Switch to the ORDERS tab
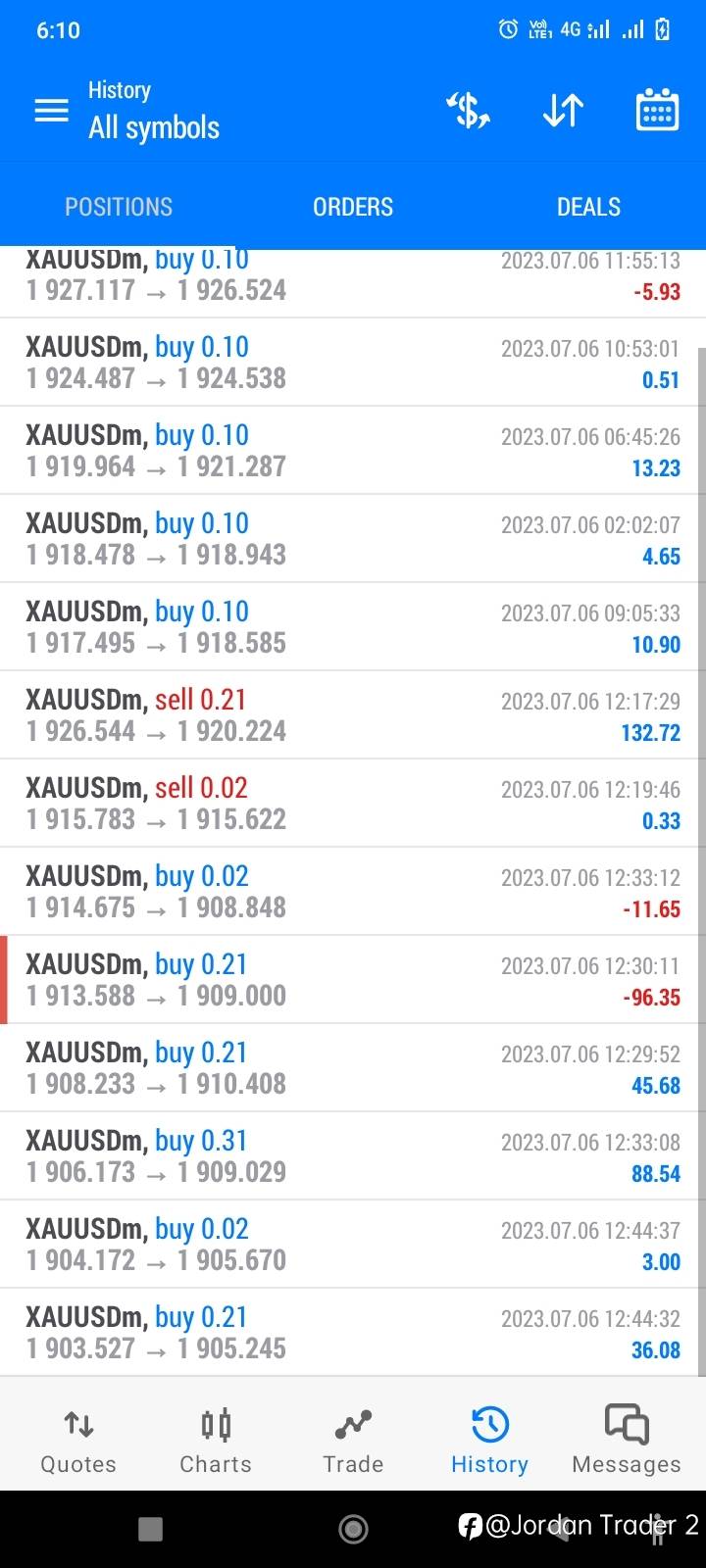The image size is (706, 1568). [353, 207]
